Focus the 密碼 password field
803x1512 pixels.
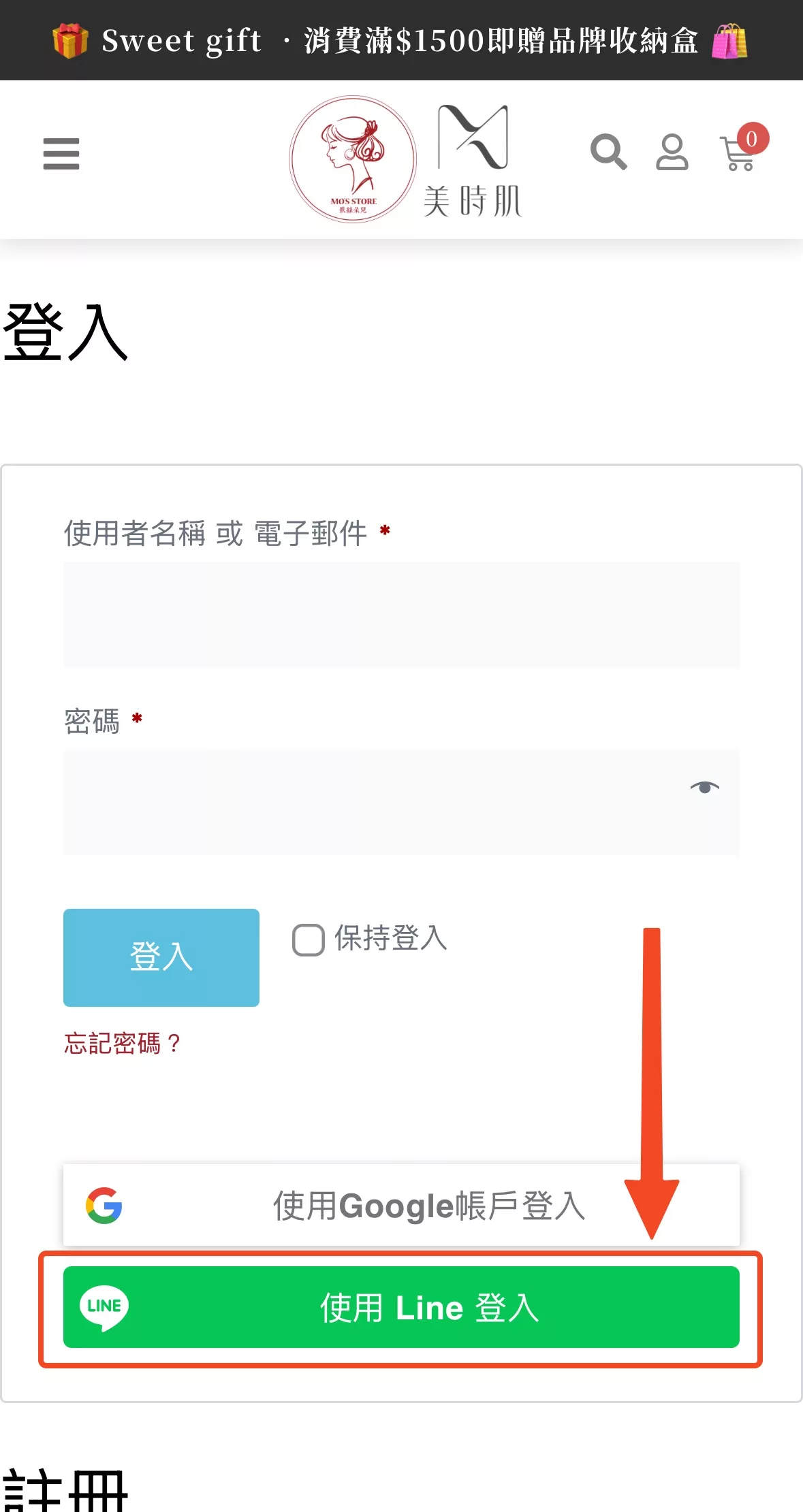click(401, 803)
